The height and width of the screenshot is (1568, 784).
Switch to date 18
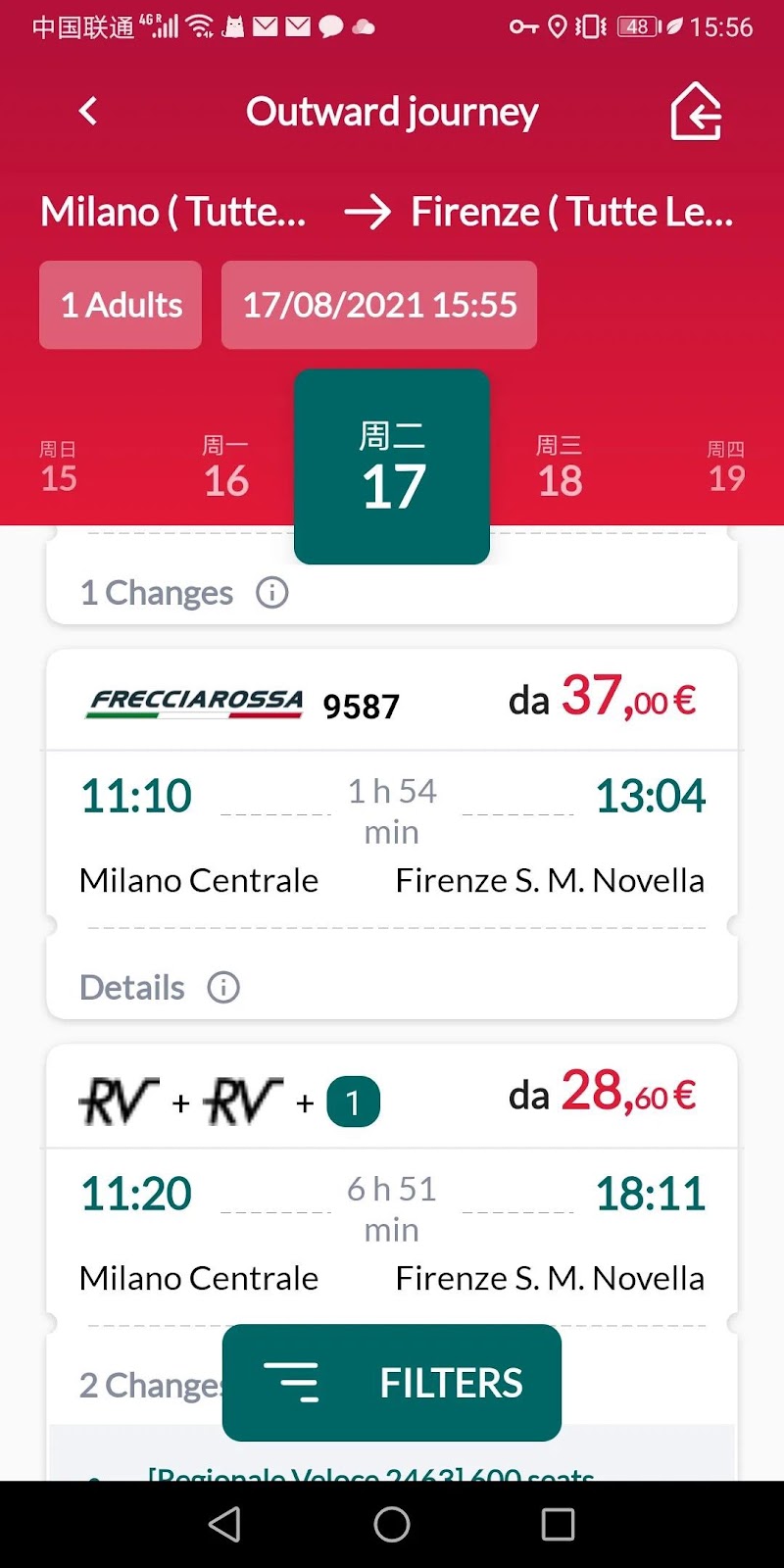[560, 466]
